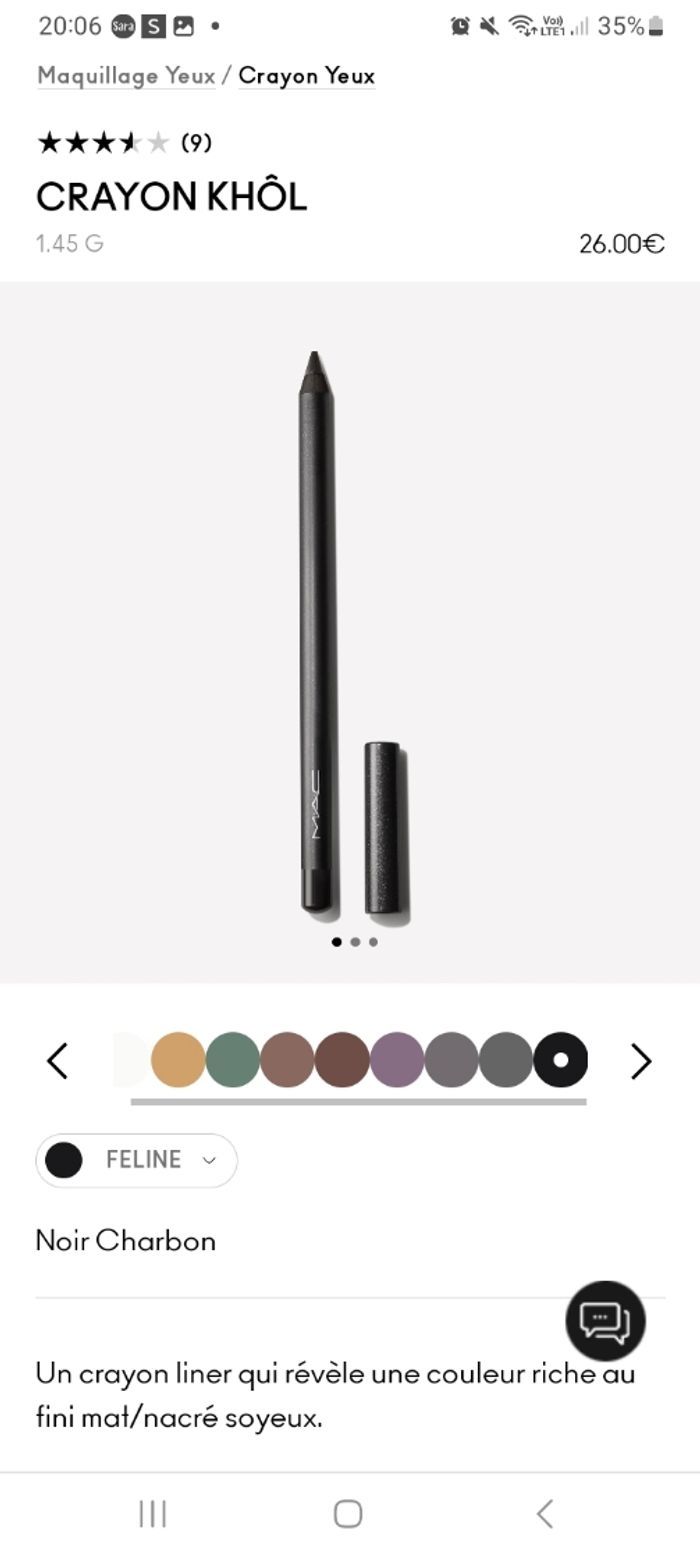Image resolution: width=700 pixels, height=1559 pixels.
Task: Select the golden tan shade swatch
Action: [178, 1060]
